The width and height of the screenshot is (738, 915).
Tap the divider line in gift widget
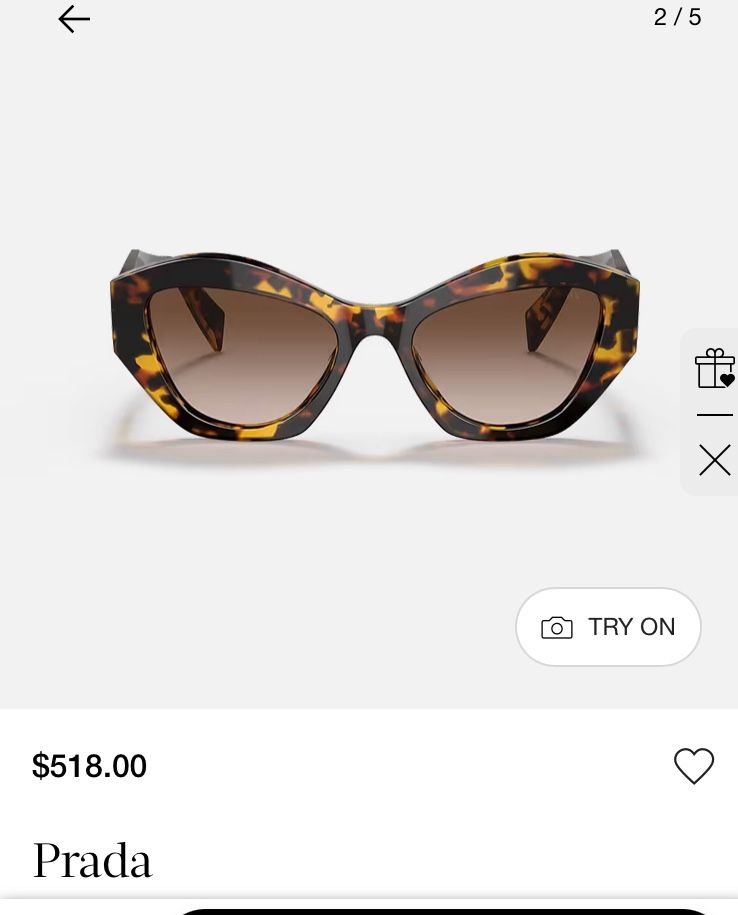coord(714,414)
